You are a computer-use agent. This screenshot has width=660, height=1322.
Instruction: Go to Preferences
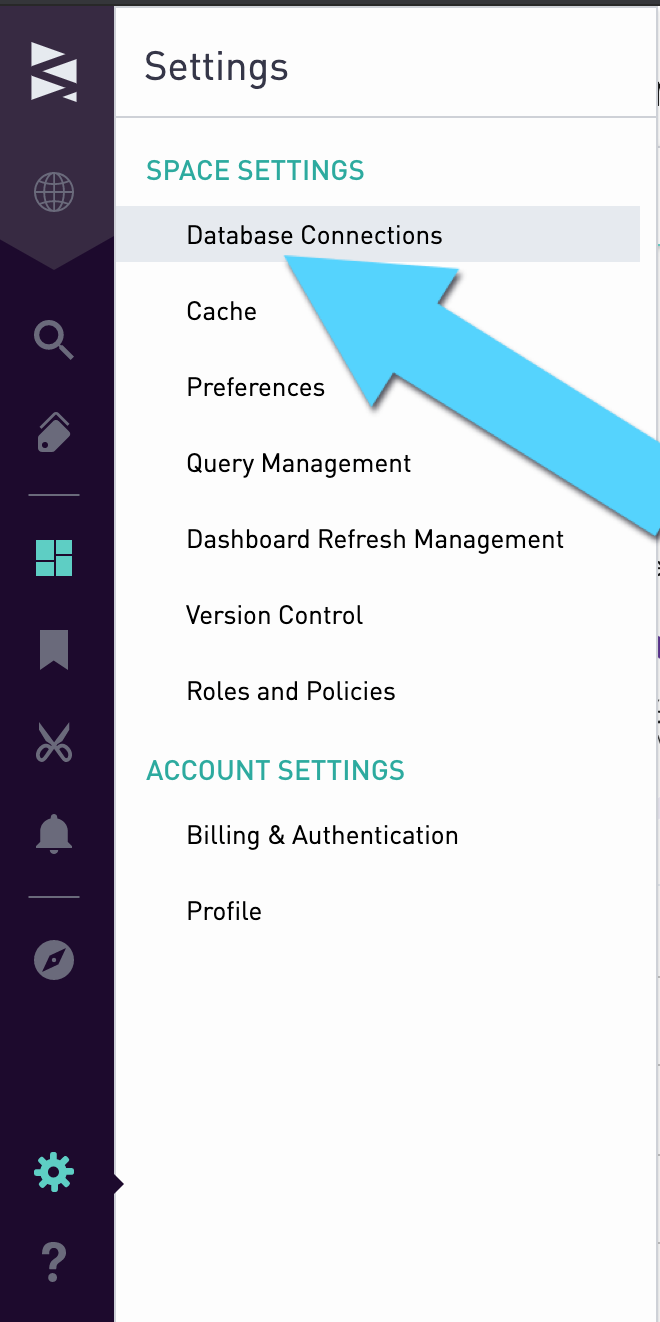255,387
